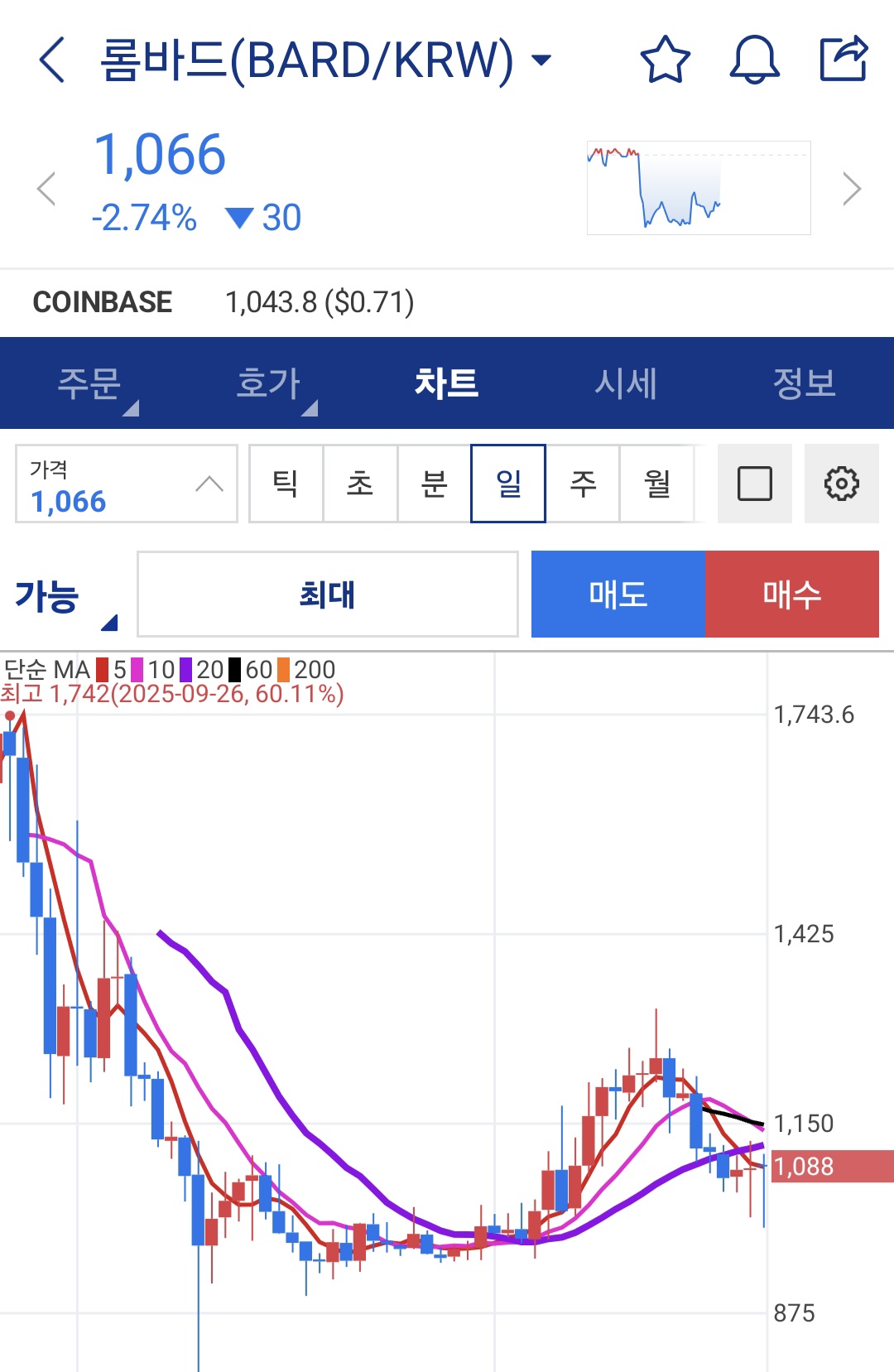Switch to the 호가 tab
The width and height of the screenshot is (894, 1372).
coord(268,383)
